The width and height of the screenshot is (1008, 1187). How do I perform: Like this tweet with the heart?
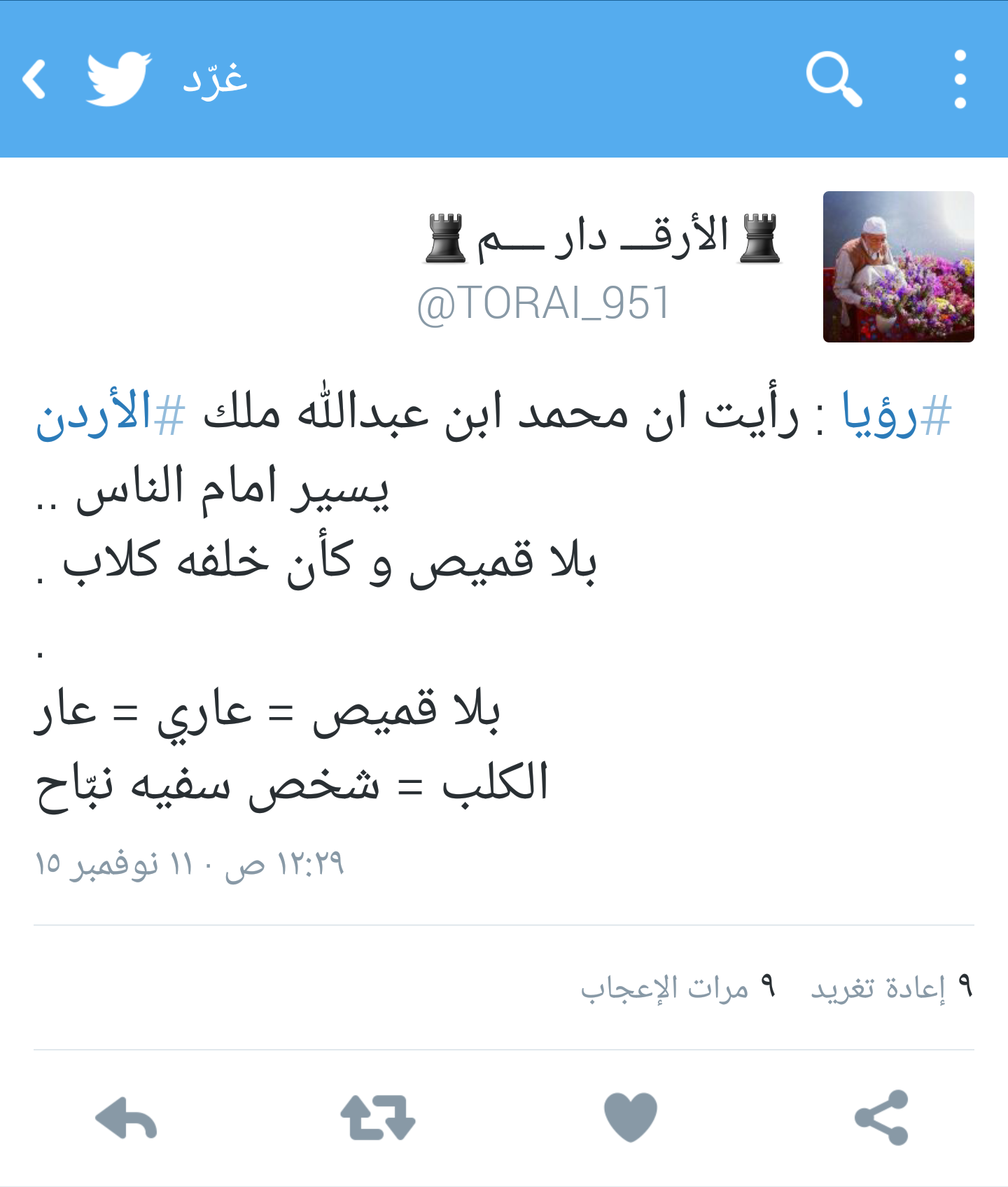point(630,1118)
